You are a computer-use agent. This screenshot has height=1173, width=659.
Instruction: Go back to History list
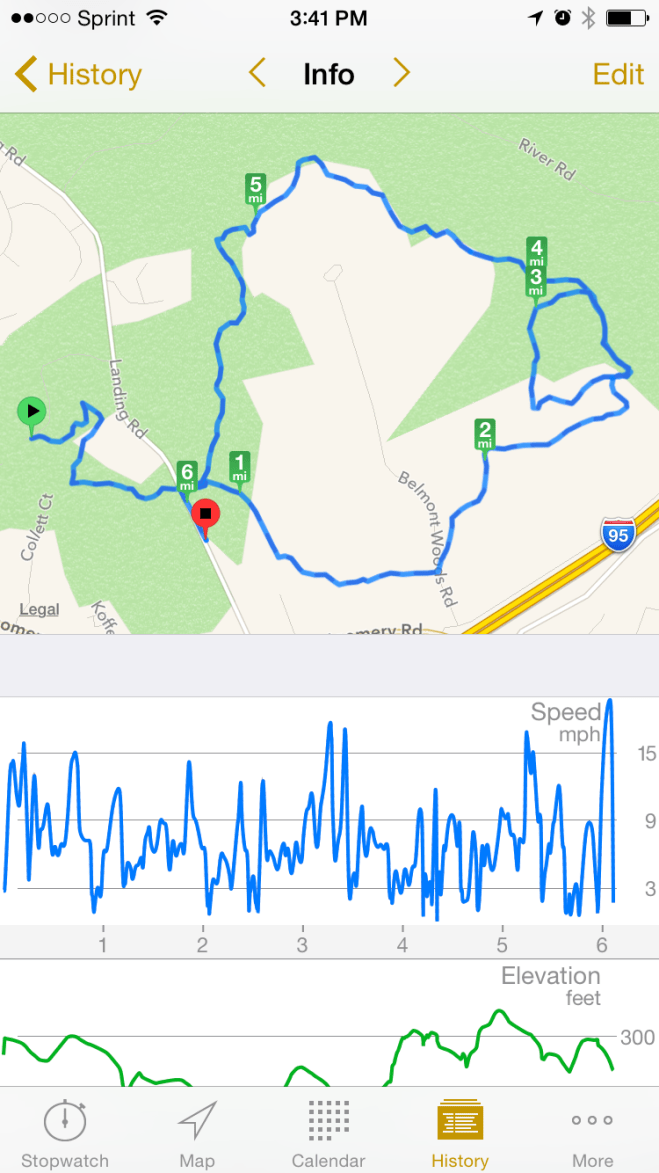click(x=78, y=75)
